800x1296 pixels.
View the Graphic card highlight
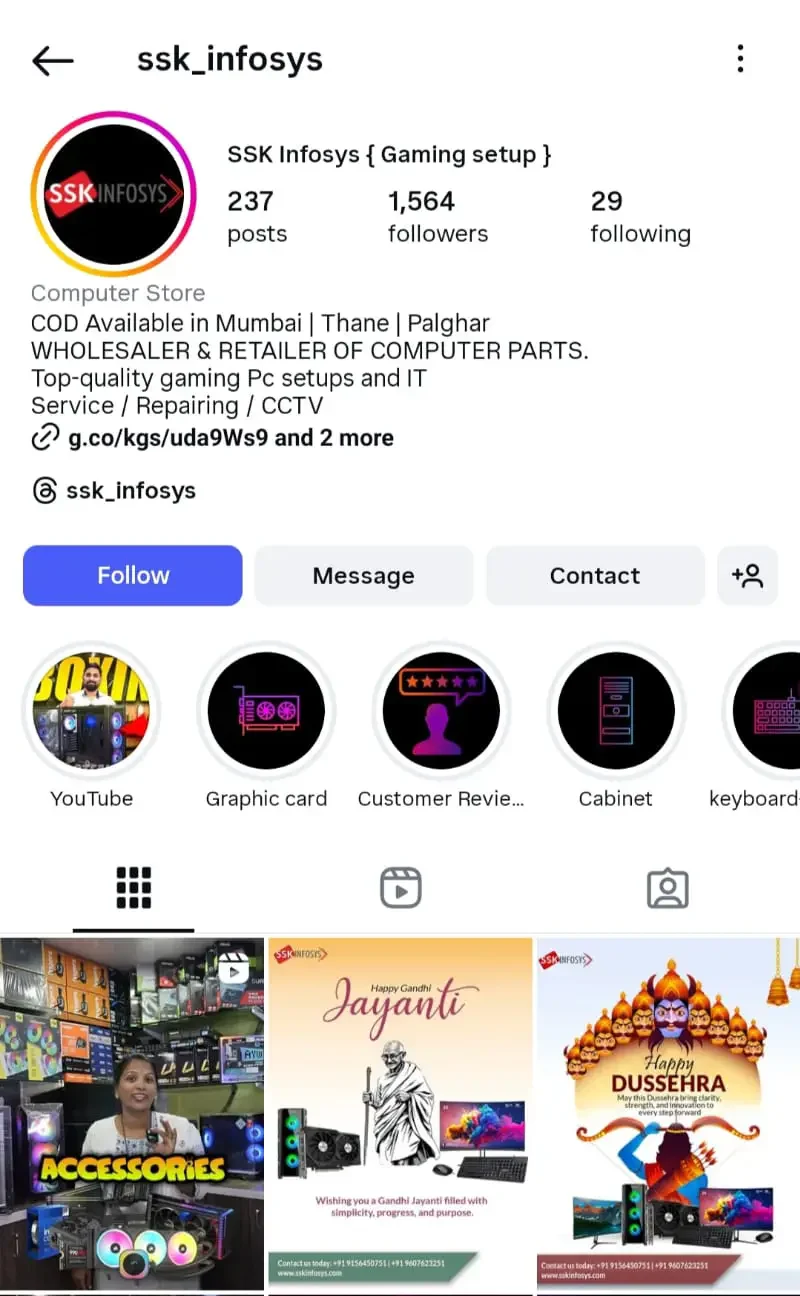(x=266, y=711)
